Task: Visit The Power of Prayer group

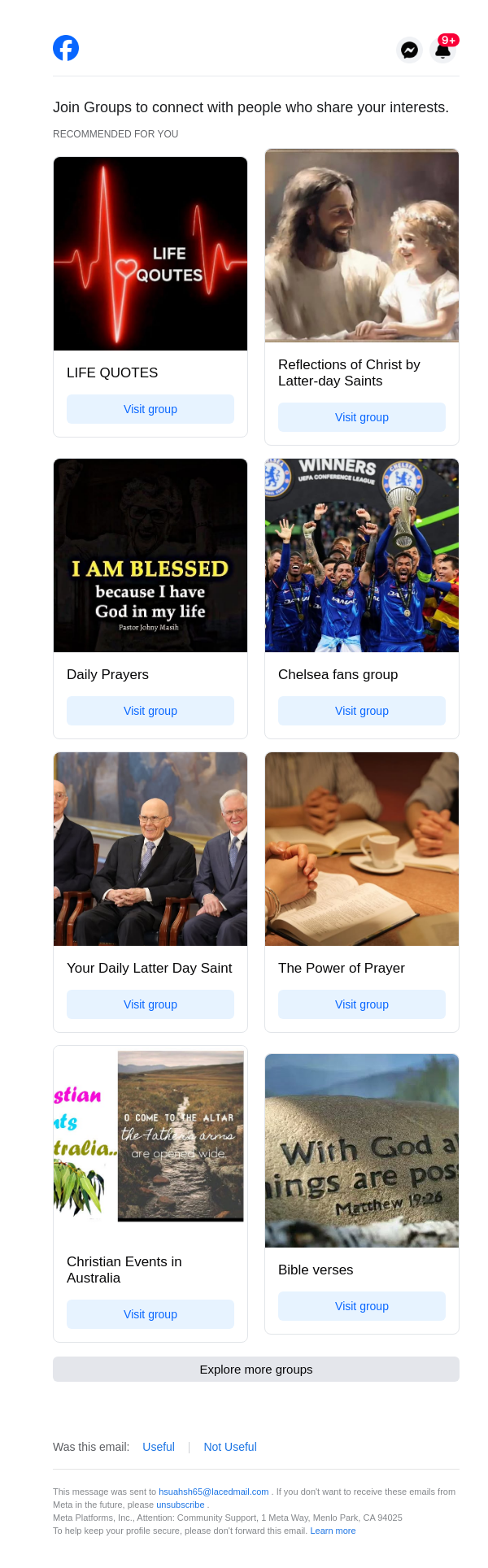Action: [x=362, y=1004]
